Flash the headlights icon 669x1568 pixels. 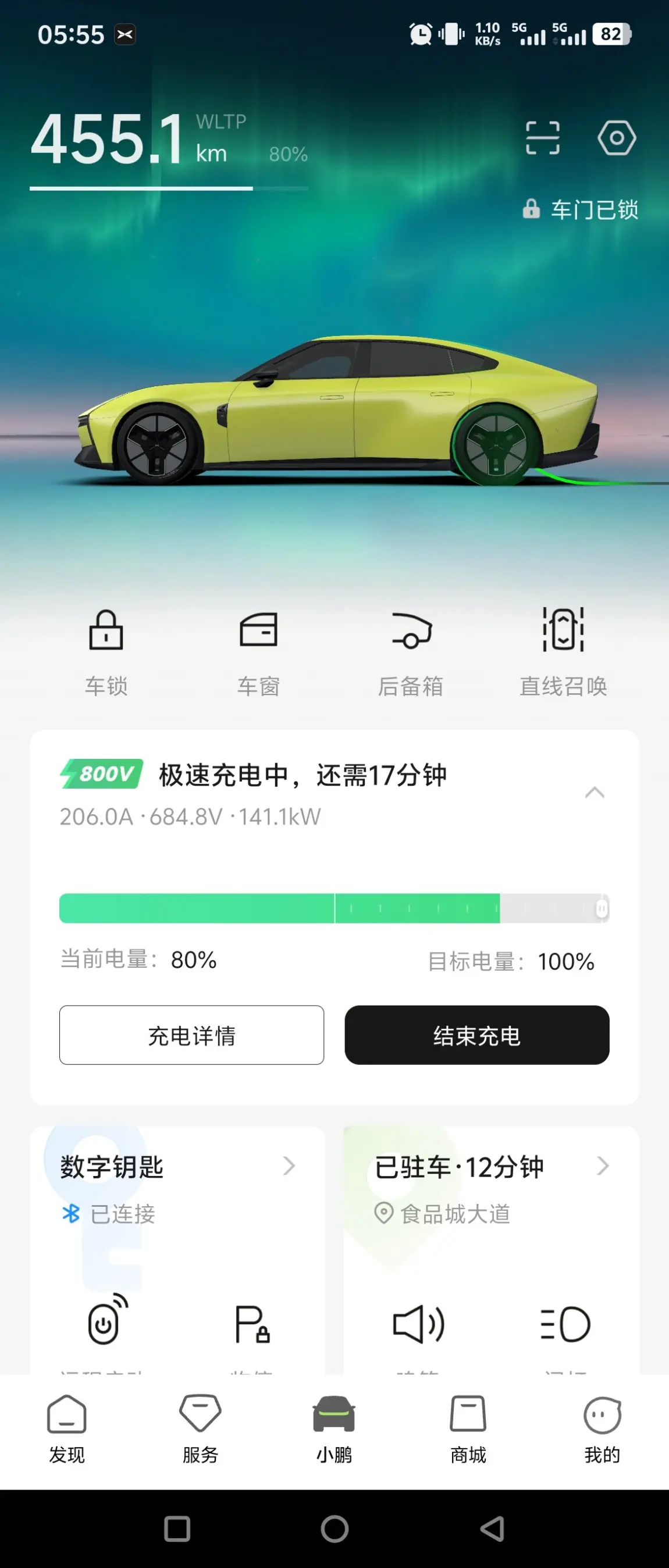565,1324
